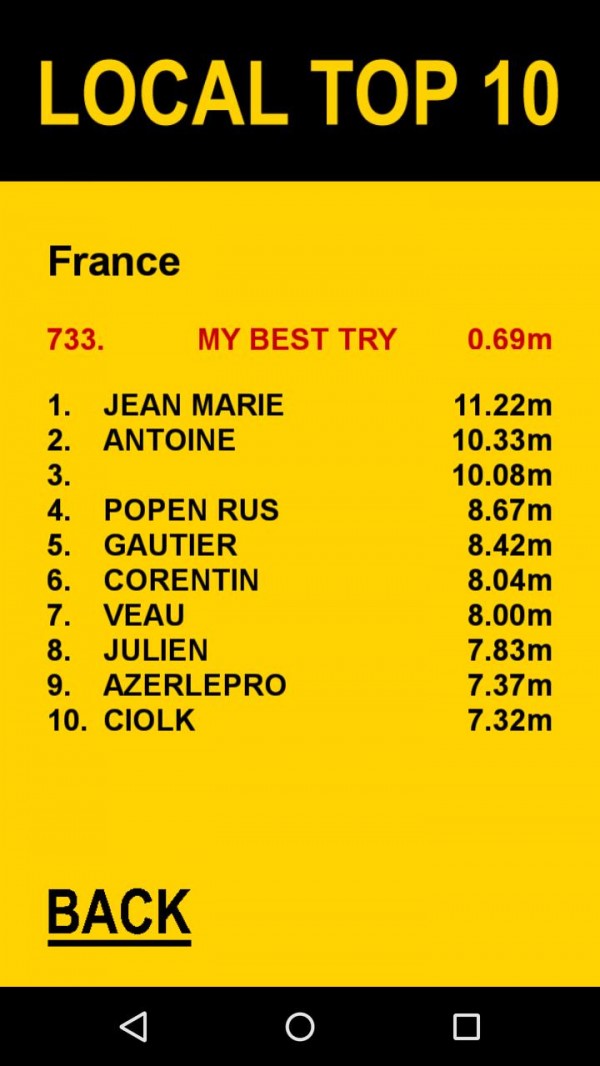
Task: Tap the underlined BACK link
Action: pos(119,915)
